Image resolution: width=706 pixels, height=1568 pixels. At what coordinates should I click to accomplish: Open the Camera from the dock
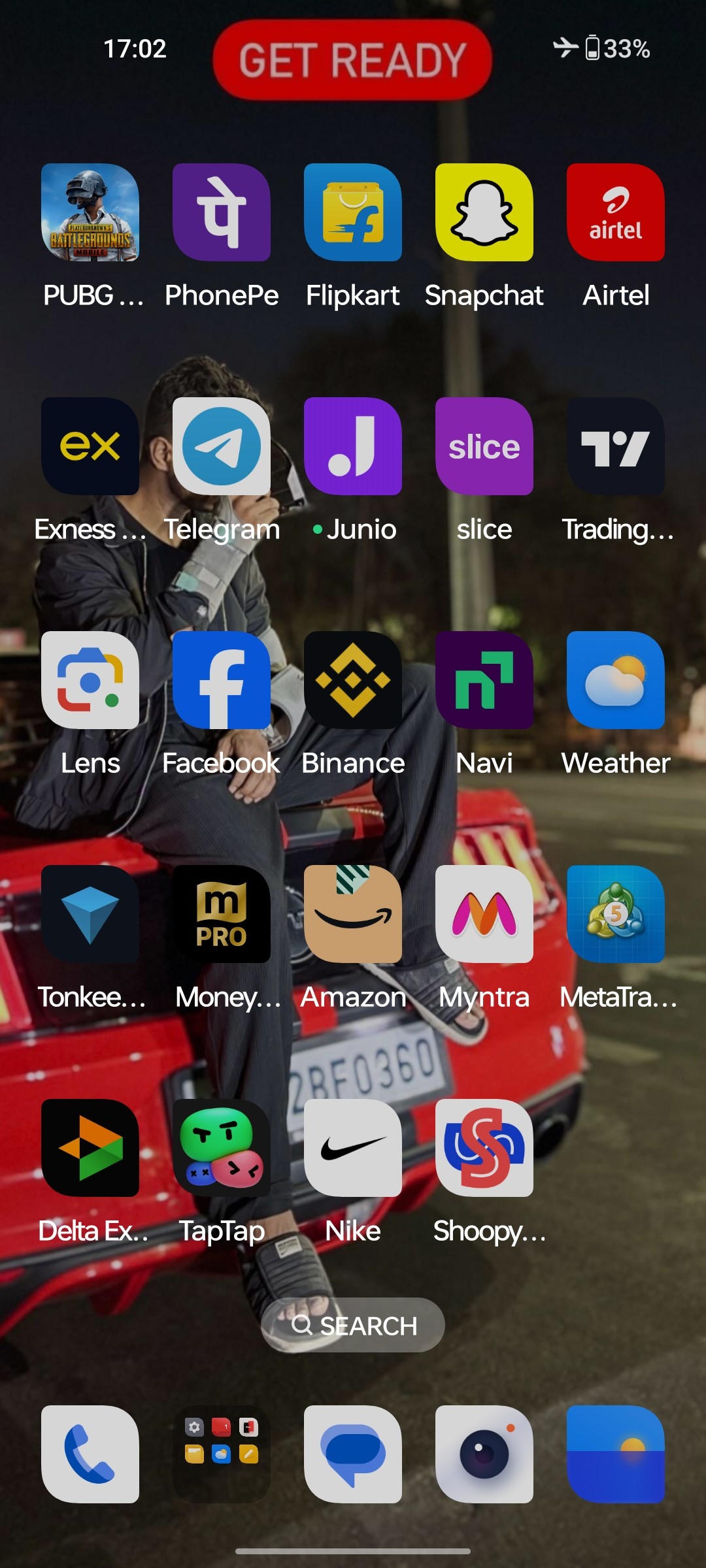(x=484, y=1454)
